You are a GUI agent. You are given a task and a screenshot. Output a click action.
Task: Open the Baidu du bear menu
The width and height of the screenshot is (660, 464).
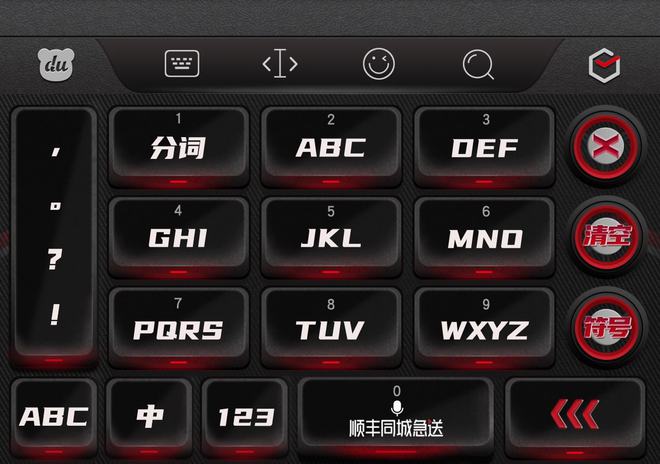pyautogui.click(x=57, y=66)
